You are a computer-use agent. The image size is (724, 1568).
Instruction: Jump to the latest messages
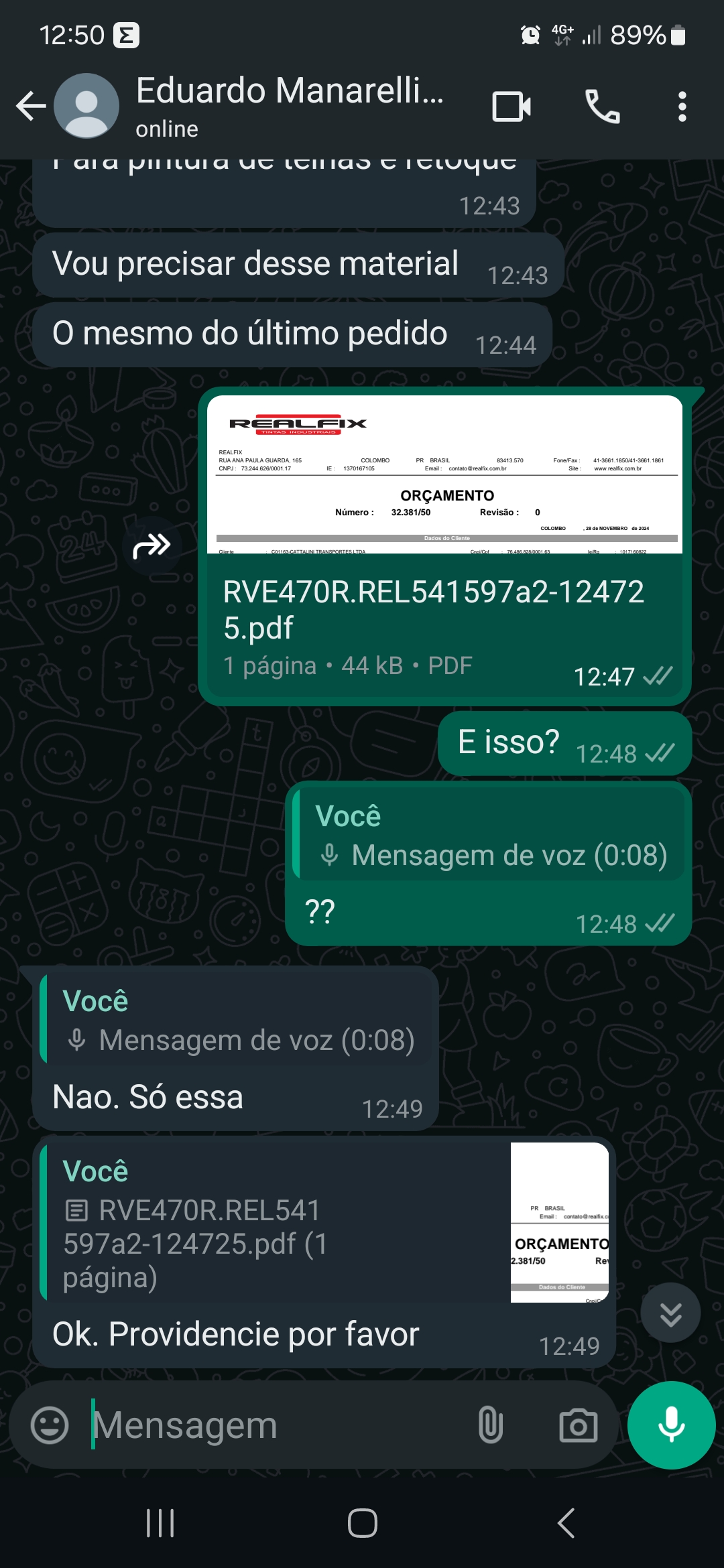click(x=670, y=1313)
